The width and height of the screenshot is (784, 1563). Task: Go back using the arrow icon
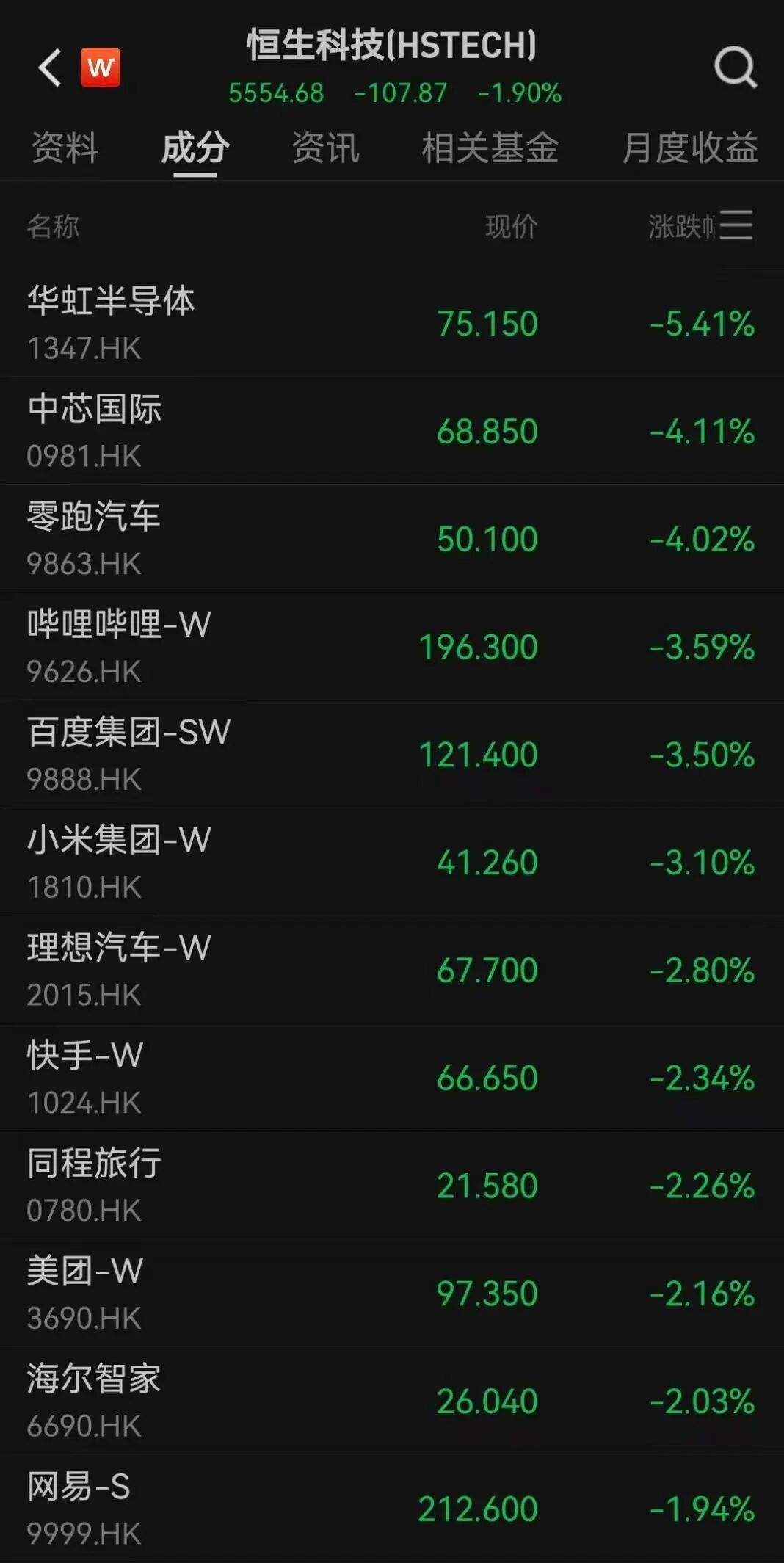[50, 68]
